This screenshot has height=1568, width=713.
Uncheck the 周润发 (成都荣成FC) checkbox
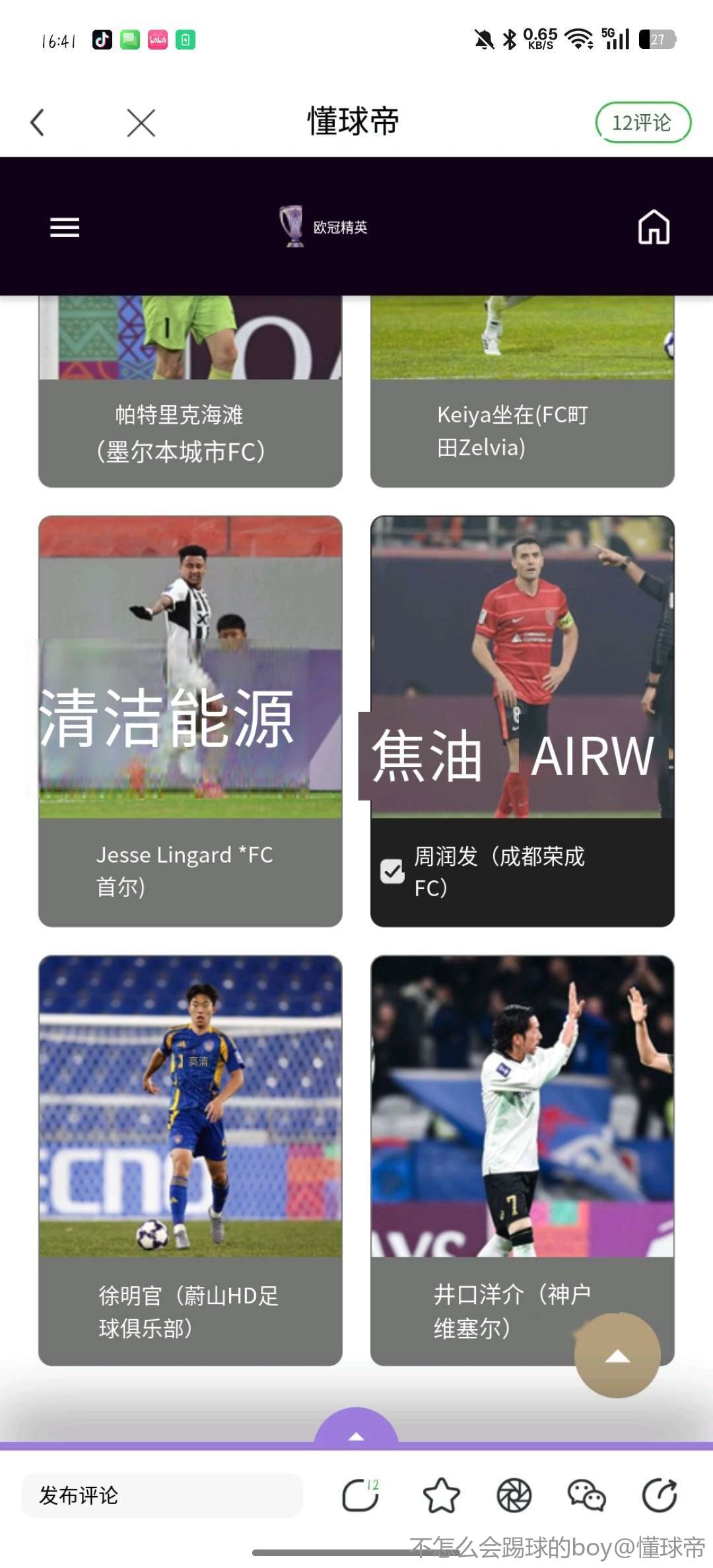(392, 871)
